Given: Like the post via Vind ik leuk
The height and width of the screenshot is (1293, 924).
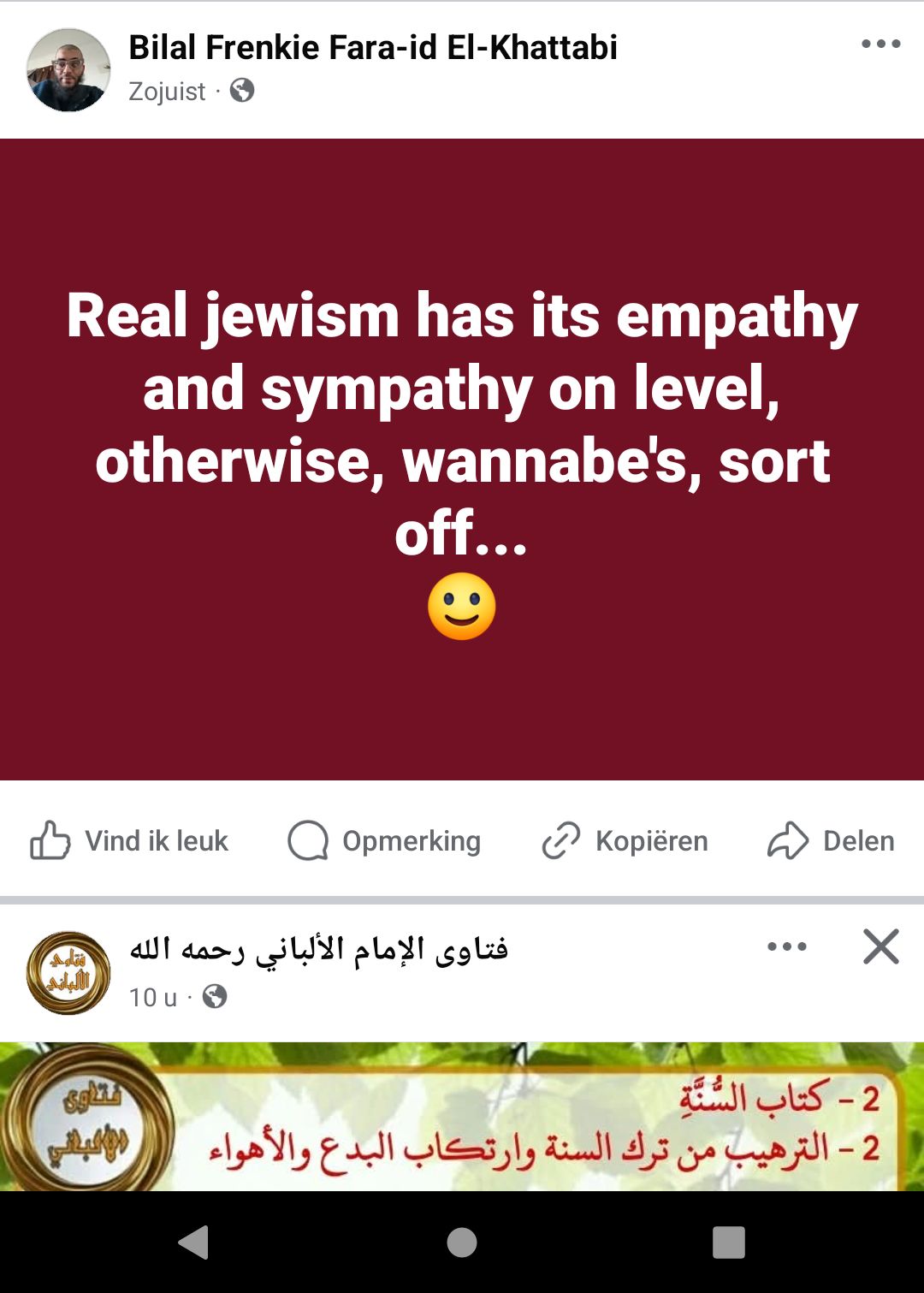Looking at the screenshot, I should (130, 840).
